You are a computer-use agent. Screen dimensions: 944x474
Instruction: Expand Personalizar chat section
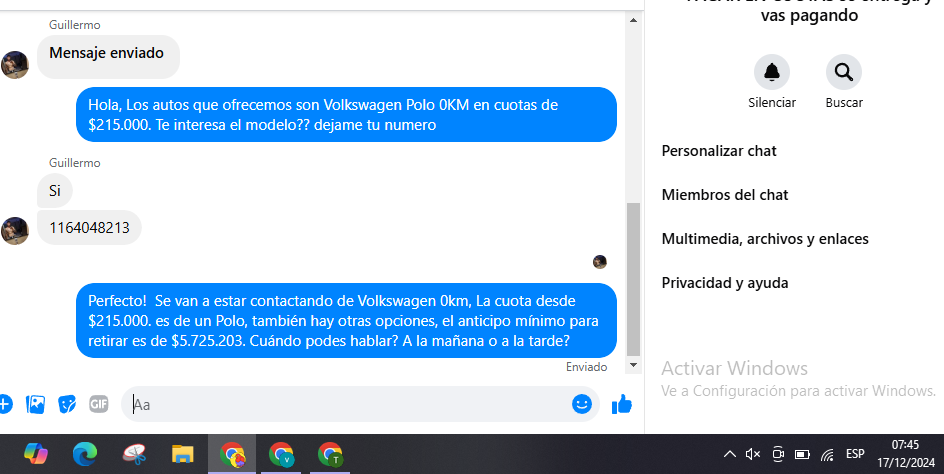tap(719, 151)
